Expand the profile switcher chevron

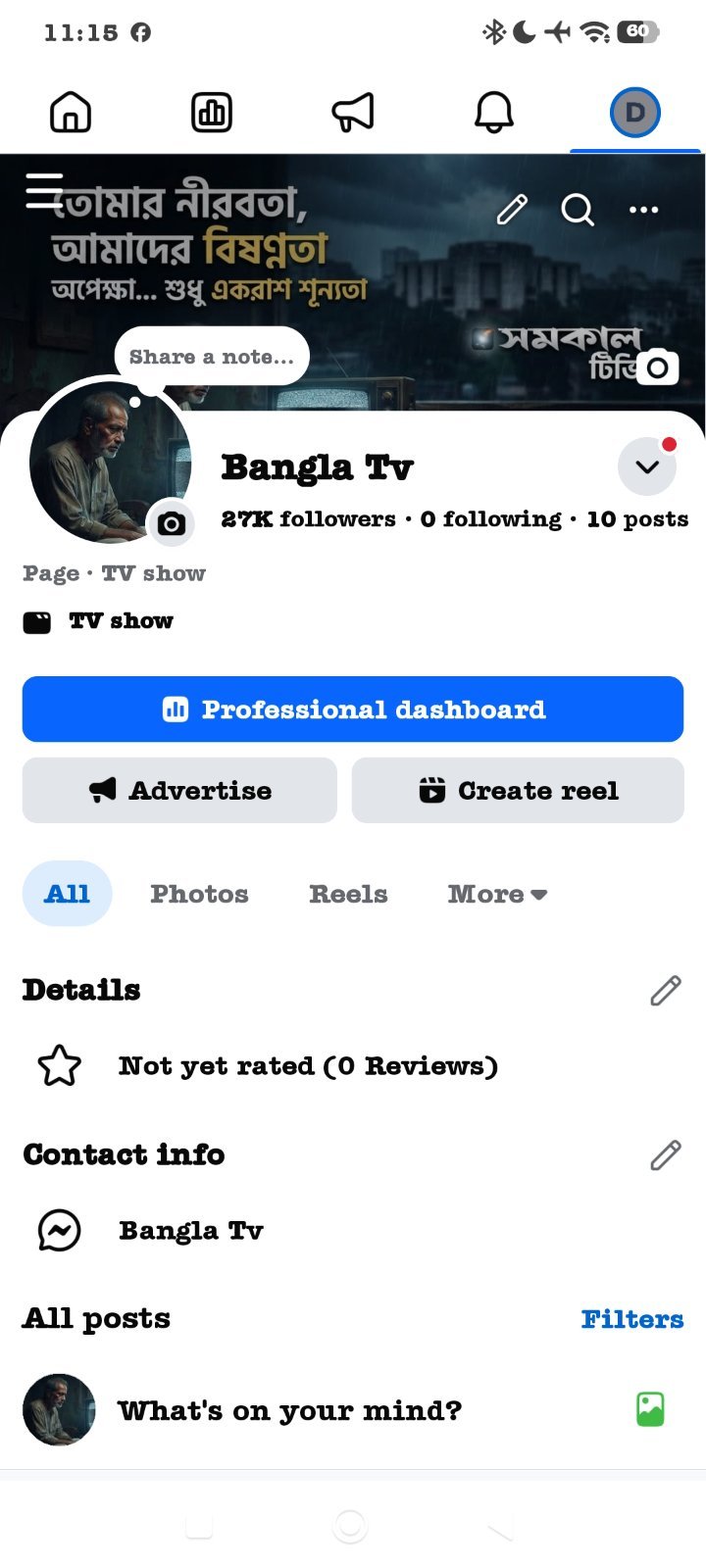click(647, 466)
